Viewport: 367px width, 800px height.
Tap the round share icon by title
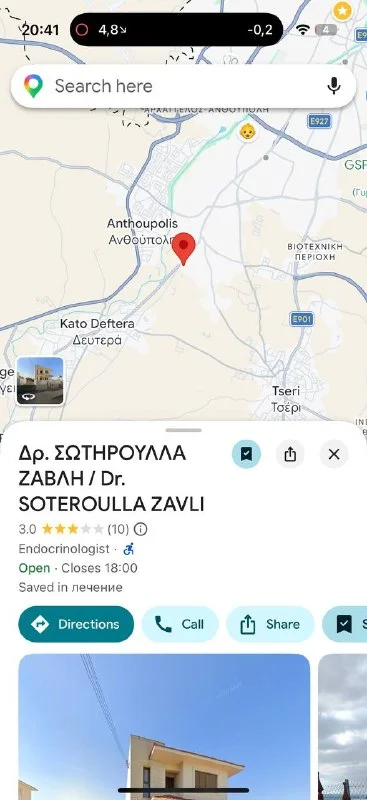tap(290, 454)
